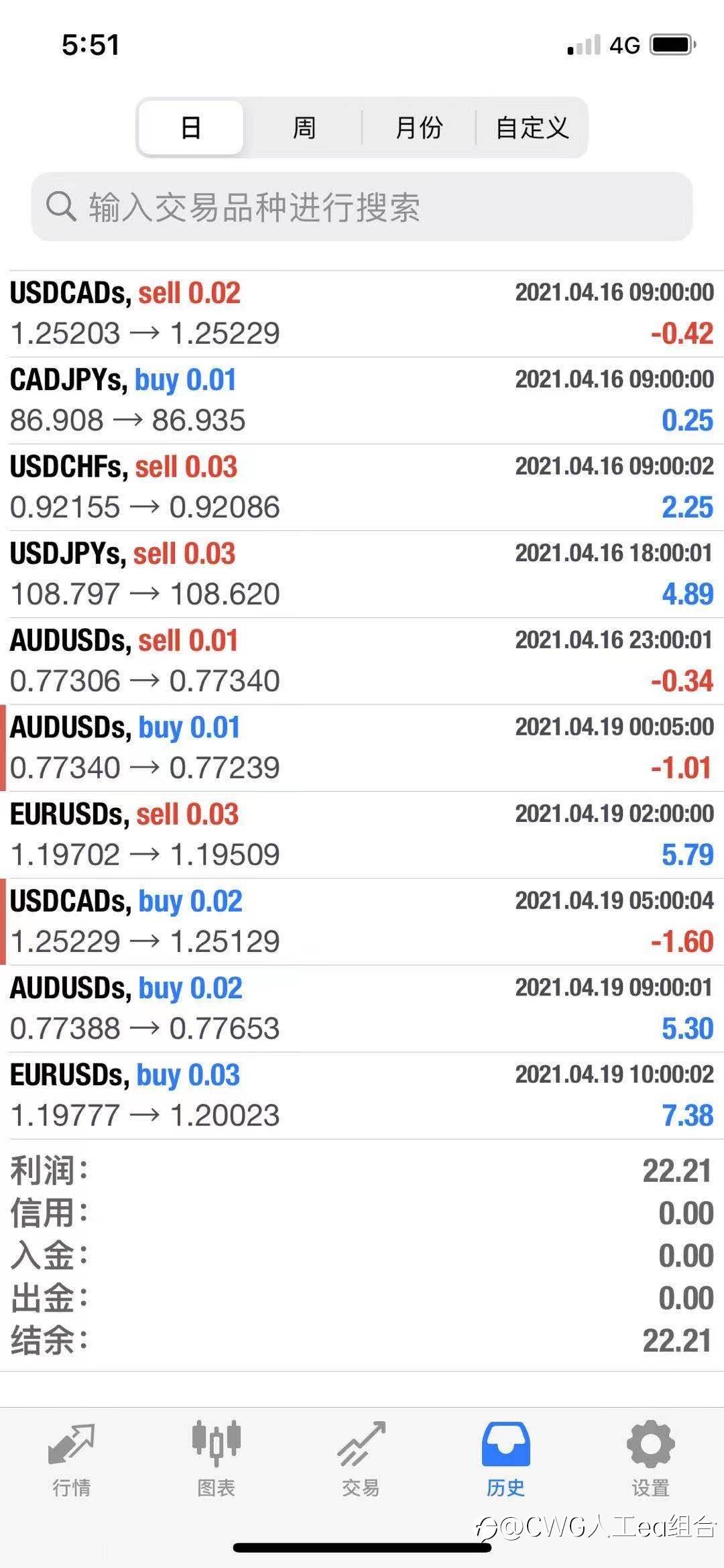Switch to the 月份 (month) period tab
Image resolution: width=724 pixels, height=1568 pixels.
[x=419, y=127]
